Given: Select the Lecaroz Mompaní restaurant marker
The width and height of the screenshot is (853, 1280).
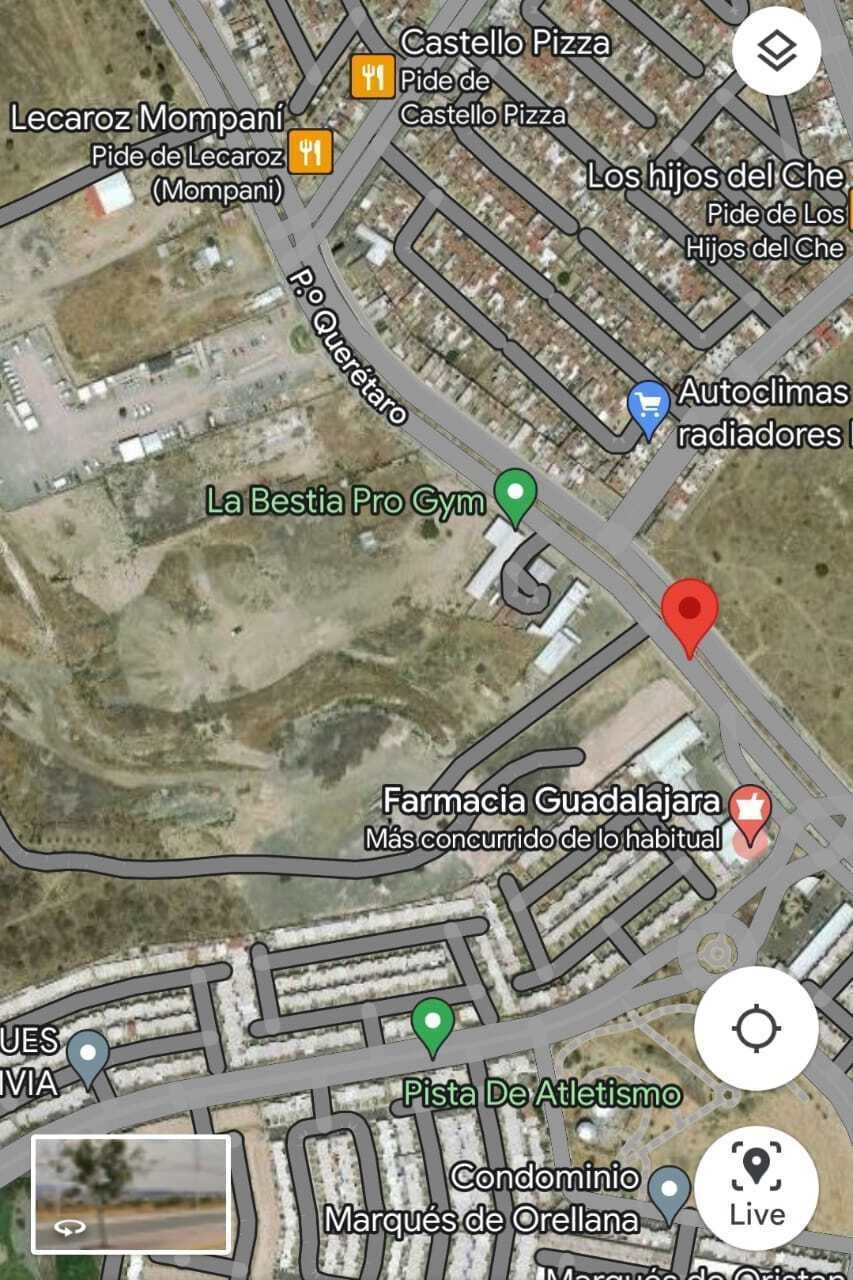Looking at the screenshot, I should [309, 152].
